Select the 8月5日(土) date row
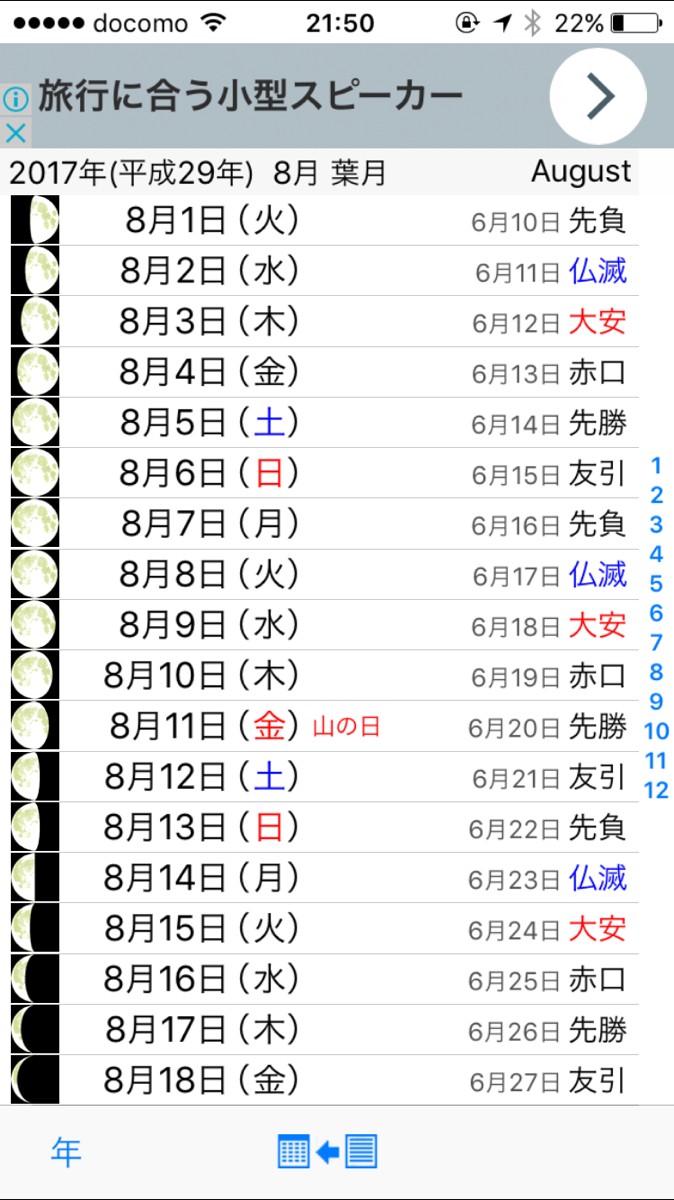Image resolution: width=674 pixels, height=1200 pixels. tap(320, 423)
